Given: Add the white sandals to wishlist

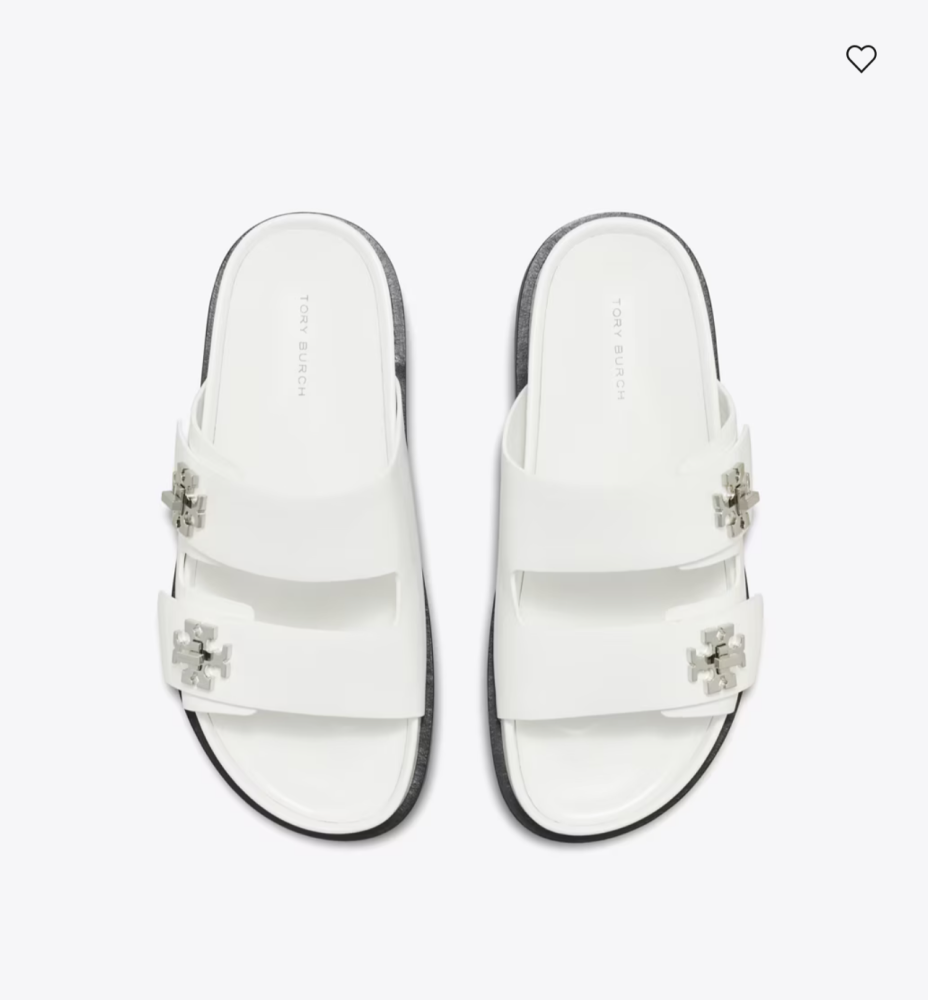Looking at the screenshot, I should click(861, 59).
